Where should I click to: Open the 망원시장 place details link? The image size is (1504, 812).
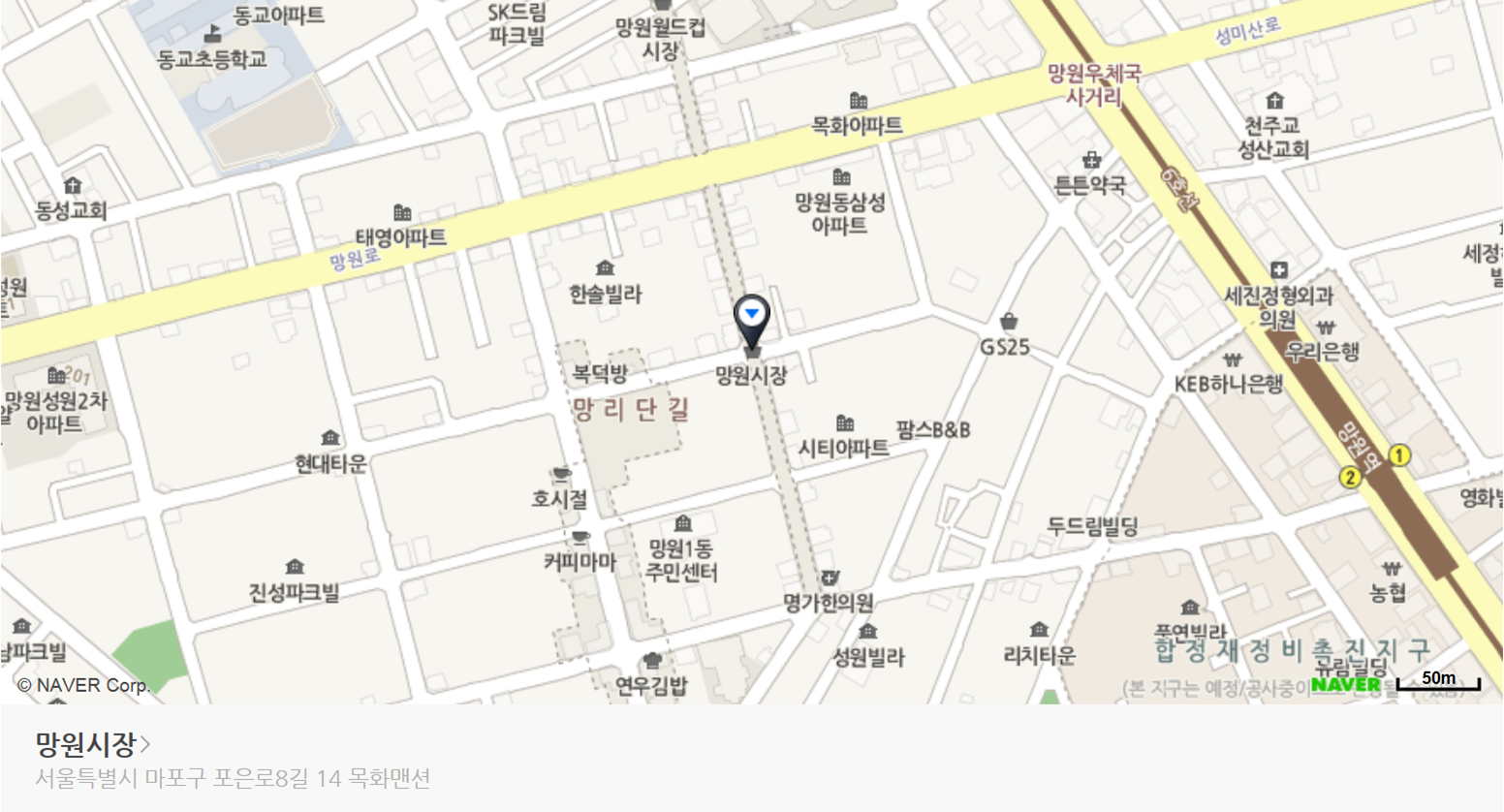tap(93, 744)
